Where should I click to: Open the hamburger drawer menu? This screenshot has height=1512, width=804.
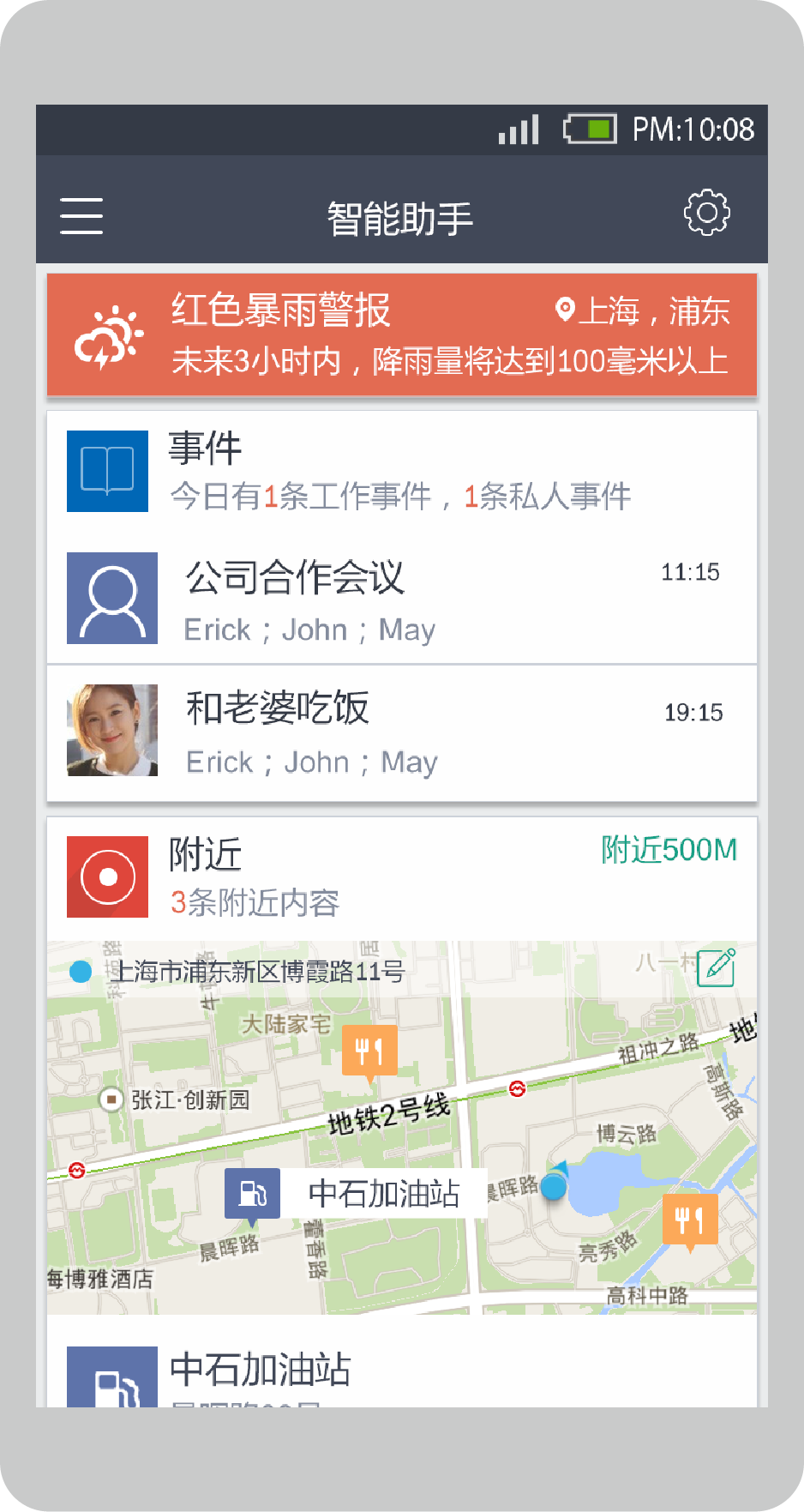[x=81, y=215]
